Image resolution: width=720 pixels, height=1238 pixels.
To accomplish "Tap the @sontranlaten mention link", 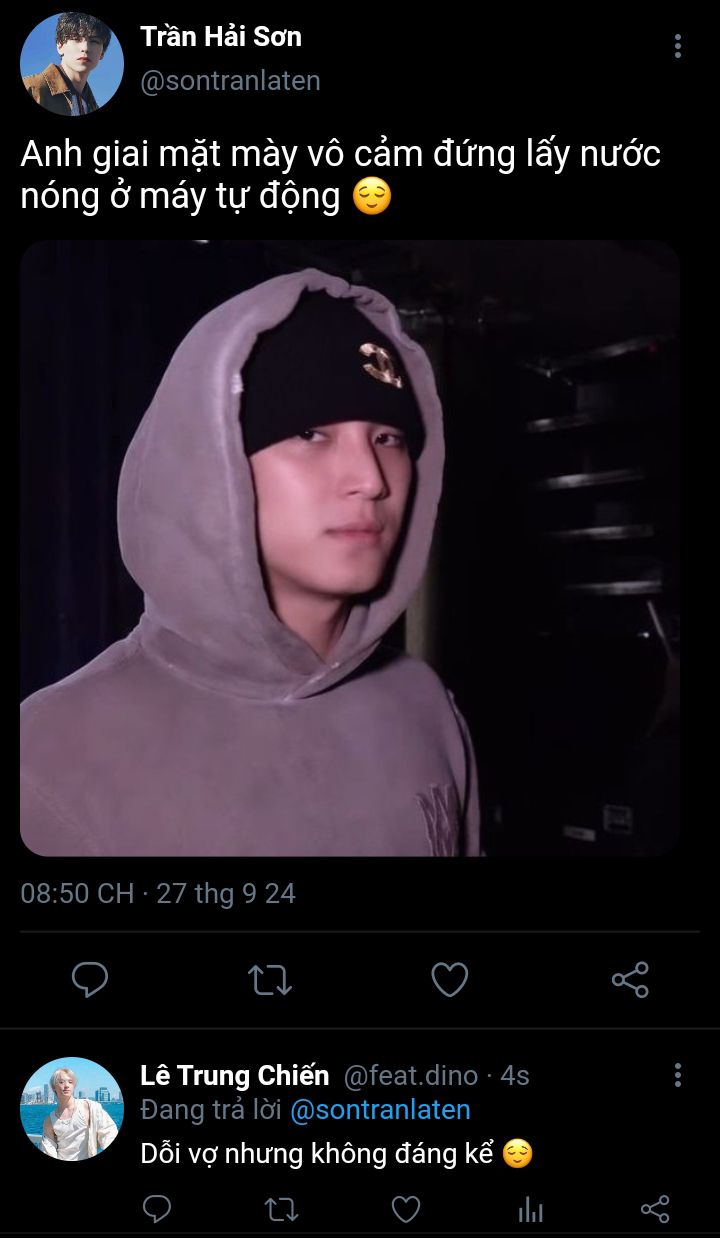I will pos(380,1110).
